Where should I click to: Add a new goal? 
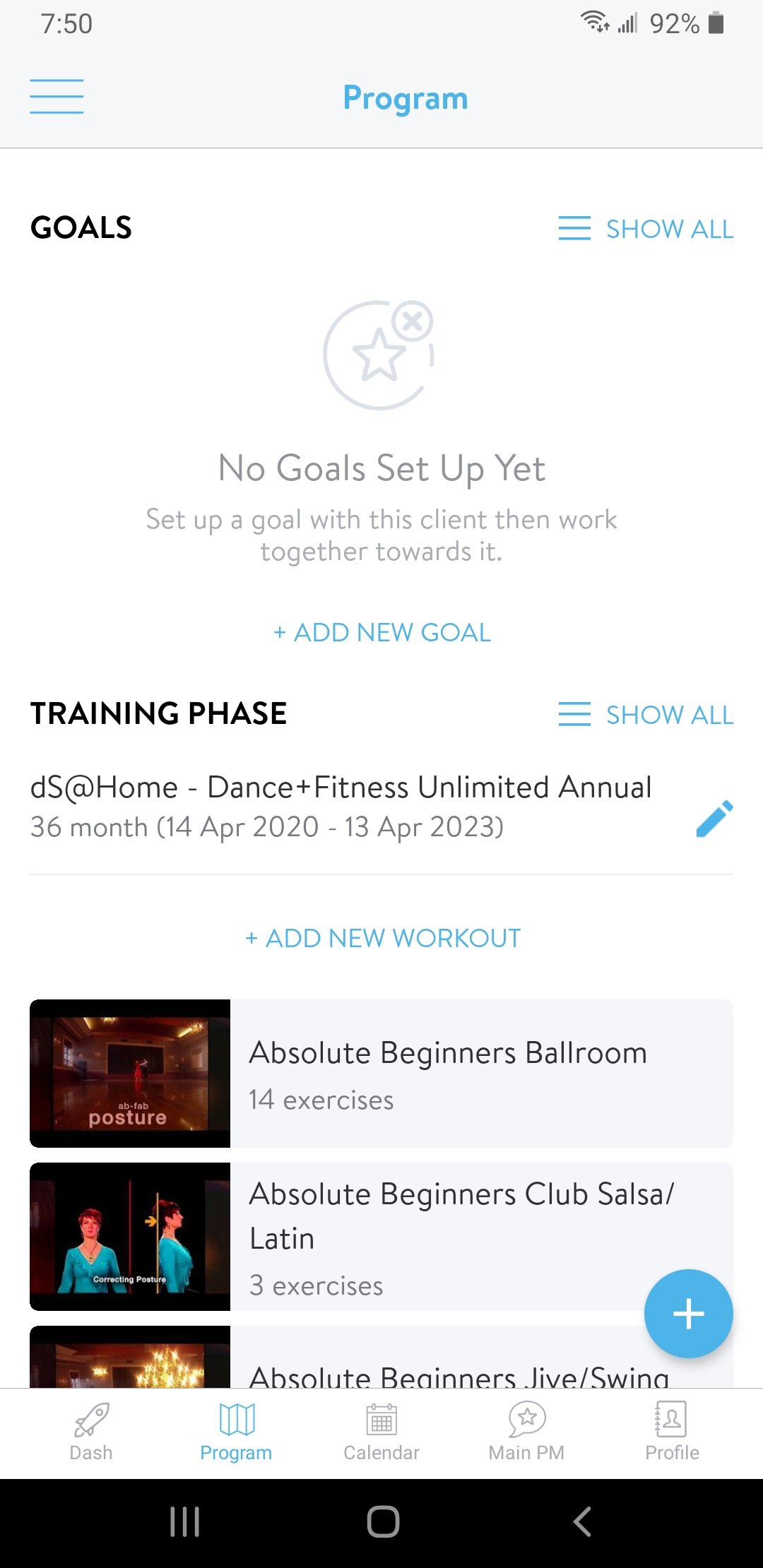[382, 632]
